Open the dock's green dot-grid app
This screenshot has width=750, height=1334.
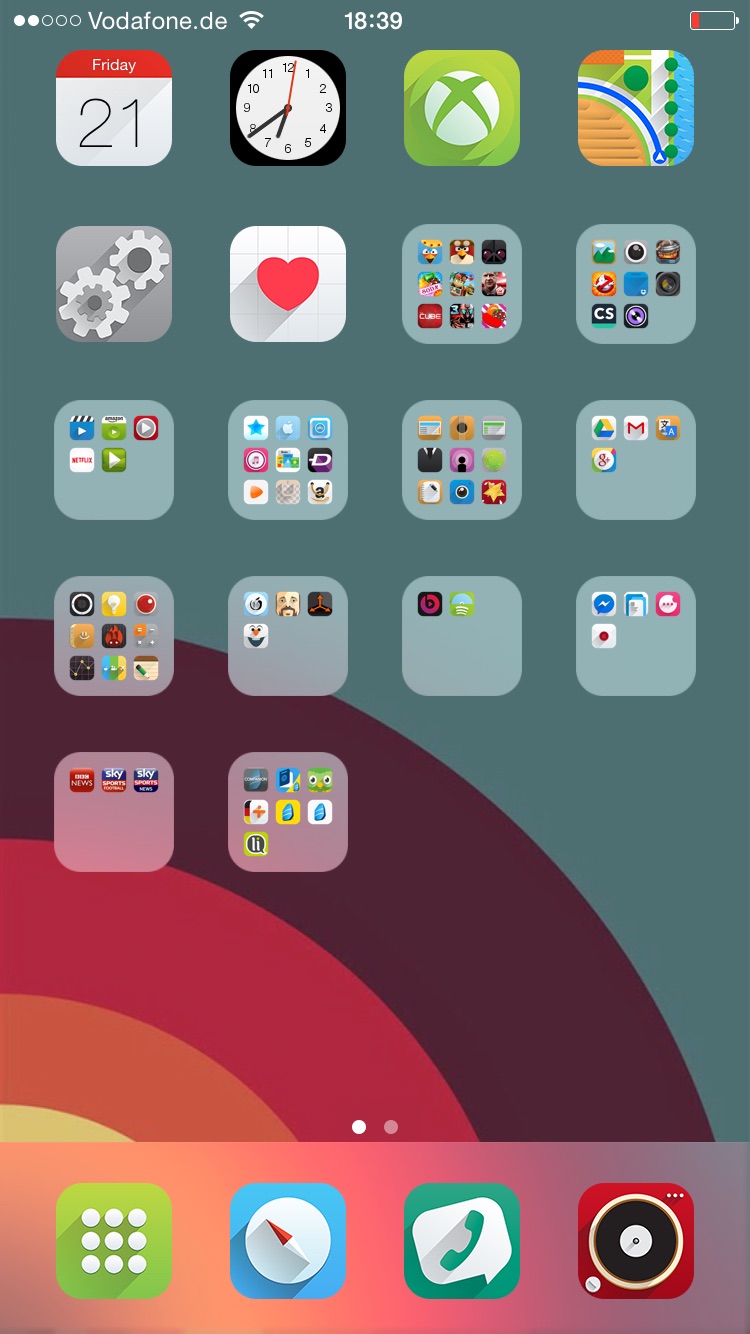(x=114, y=1241)
